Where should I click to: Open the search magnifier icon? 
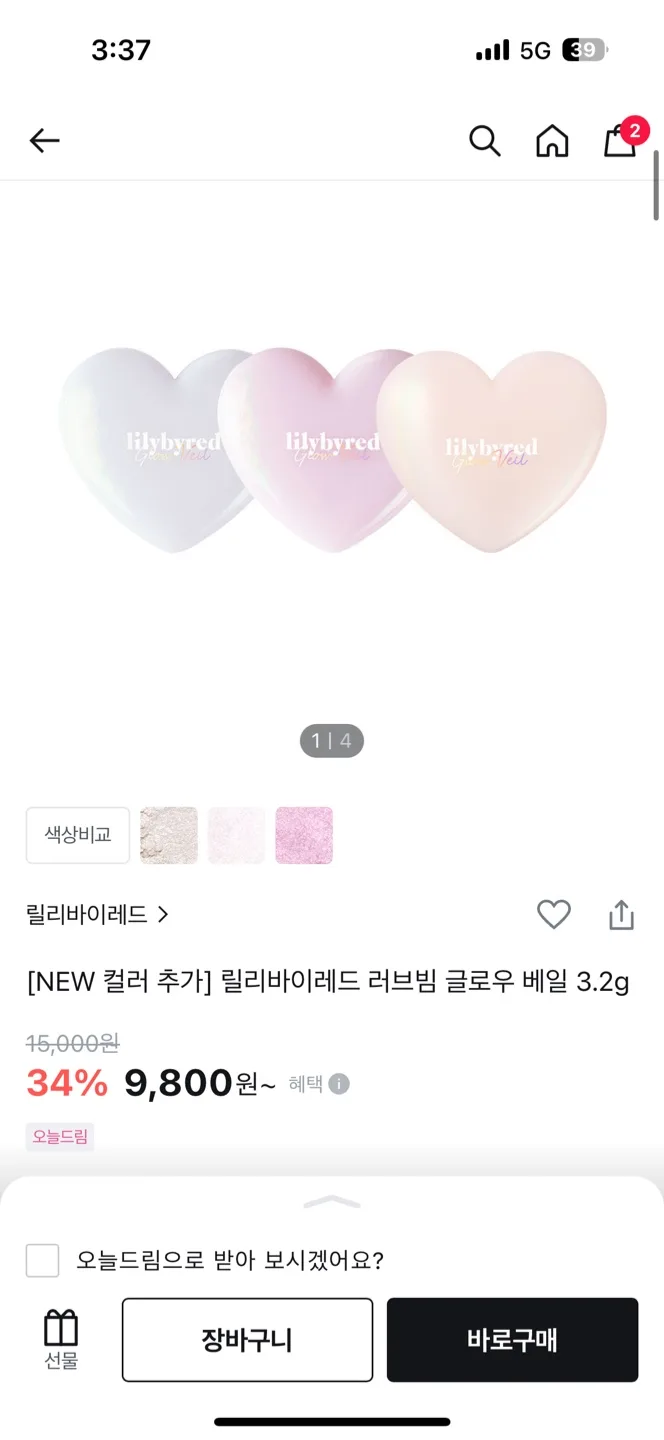click(484, 141)
